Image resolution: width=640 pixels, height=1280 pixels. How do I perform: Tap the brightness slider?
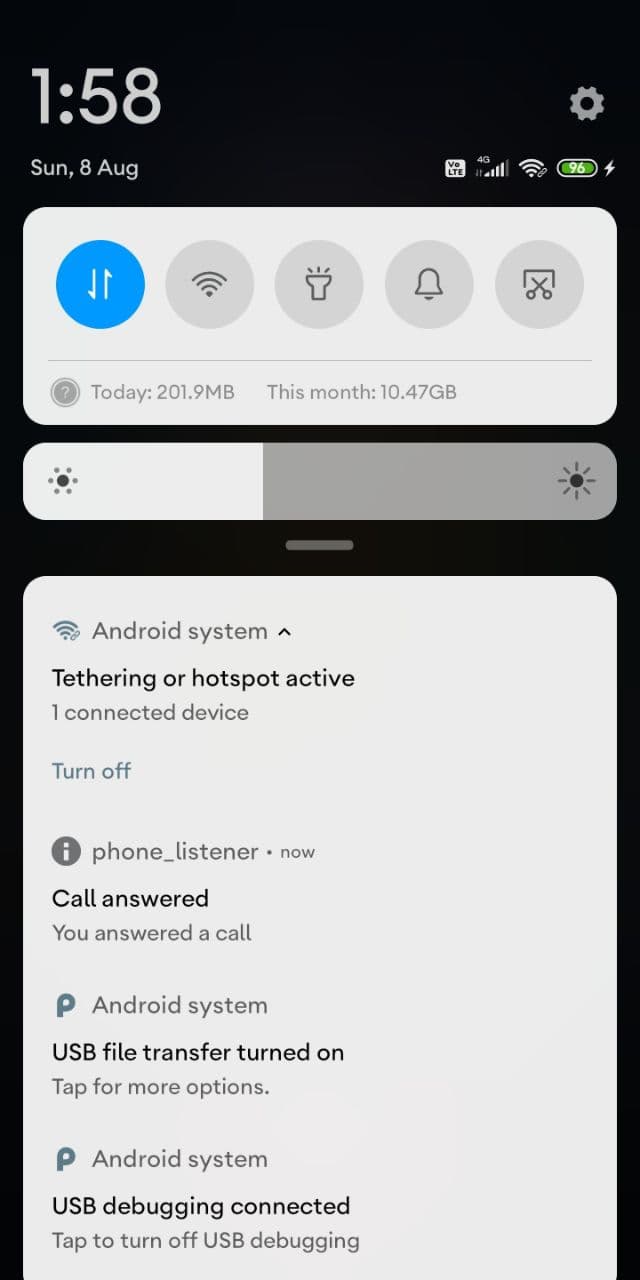tap(320, 482)
